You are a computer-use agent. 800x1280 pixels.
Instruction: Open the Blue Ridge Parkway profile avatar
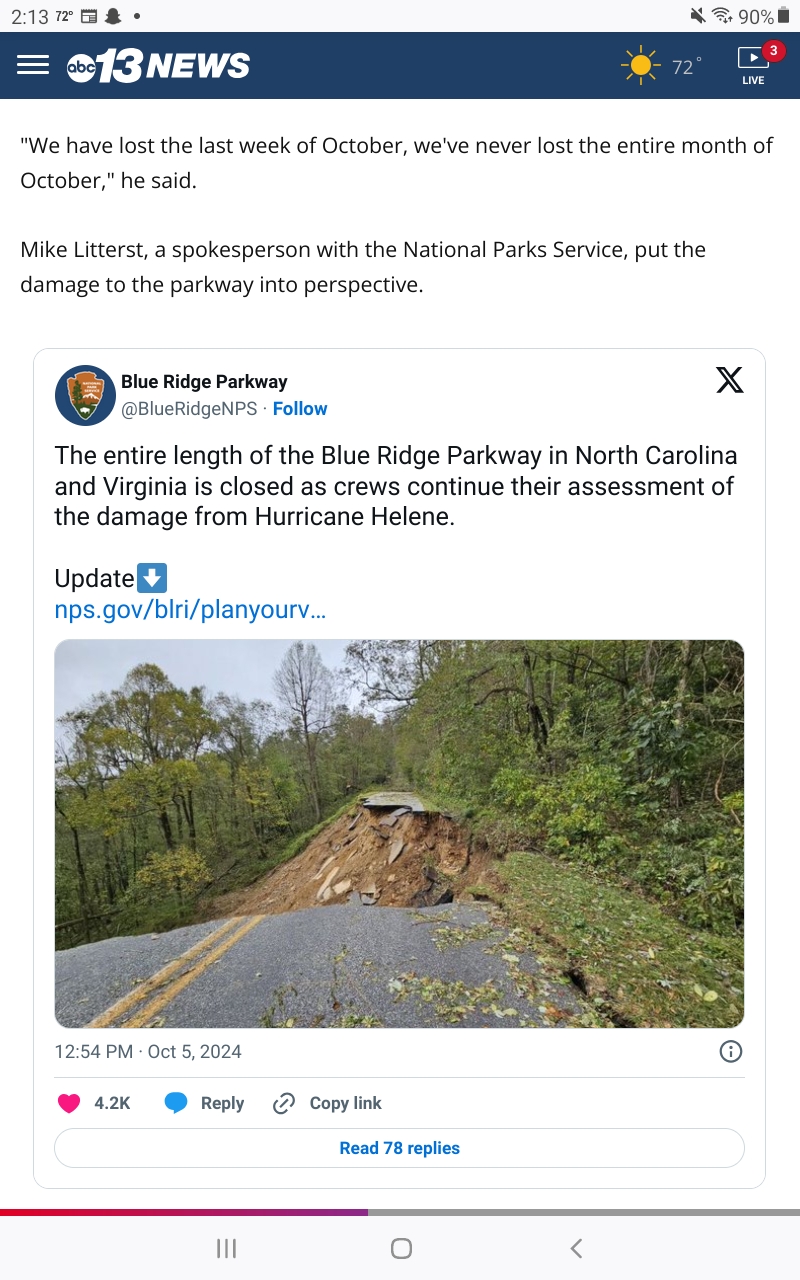point(85,395)
